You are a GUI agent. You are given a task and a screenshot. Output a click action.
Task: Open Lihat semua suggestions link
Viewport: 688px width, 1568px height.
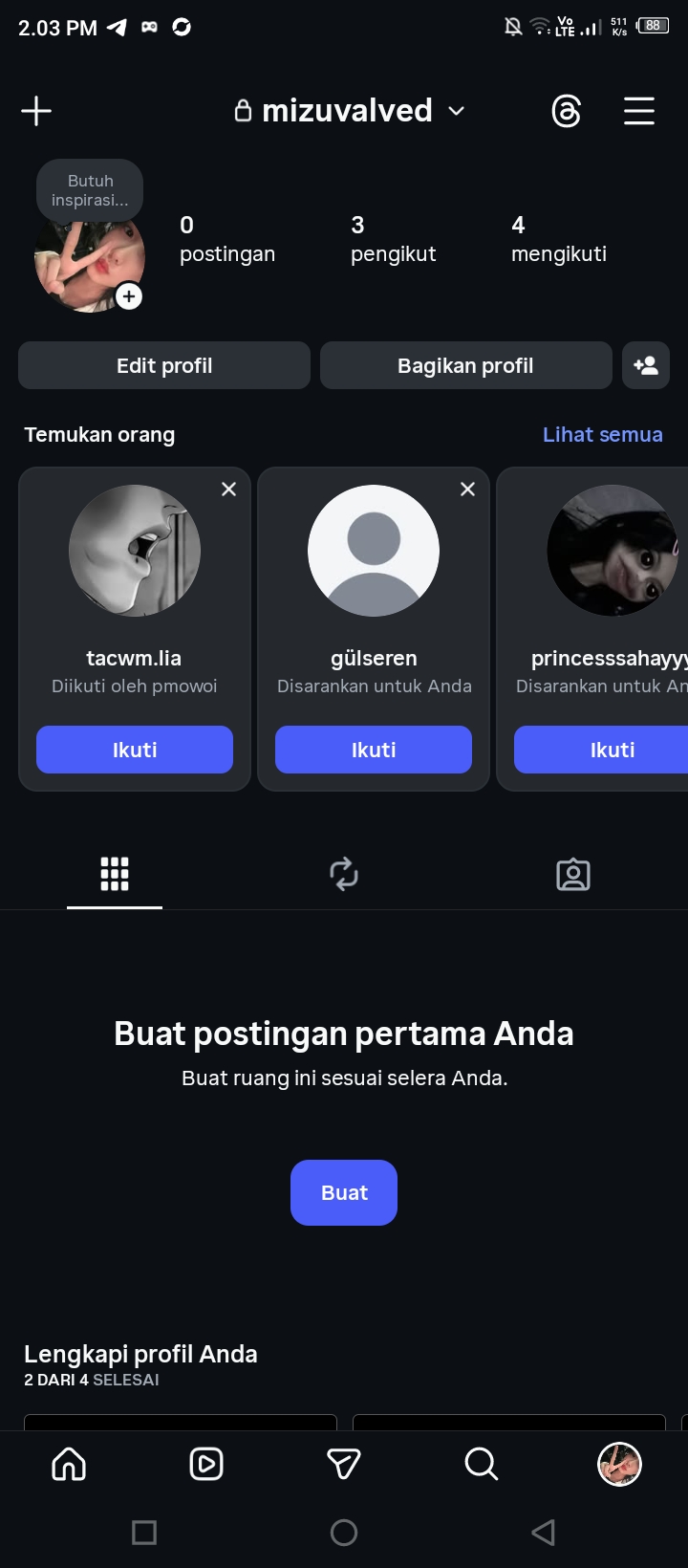(x=602, y=434)
